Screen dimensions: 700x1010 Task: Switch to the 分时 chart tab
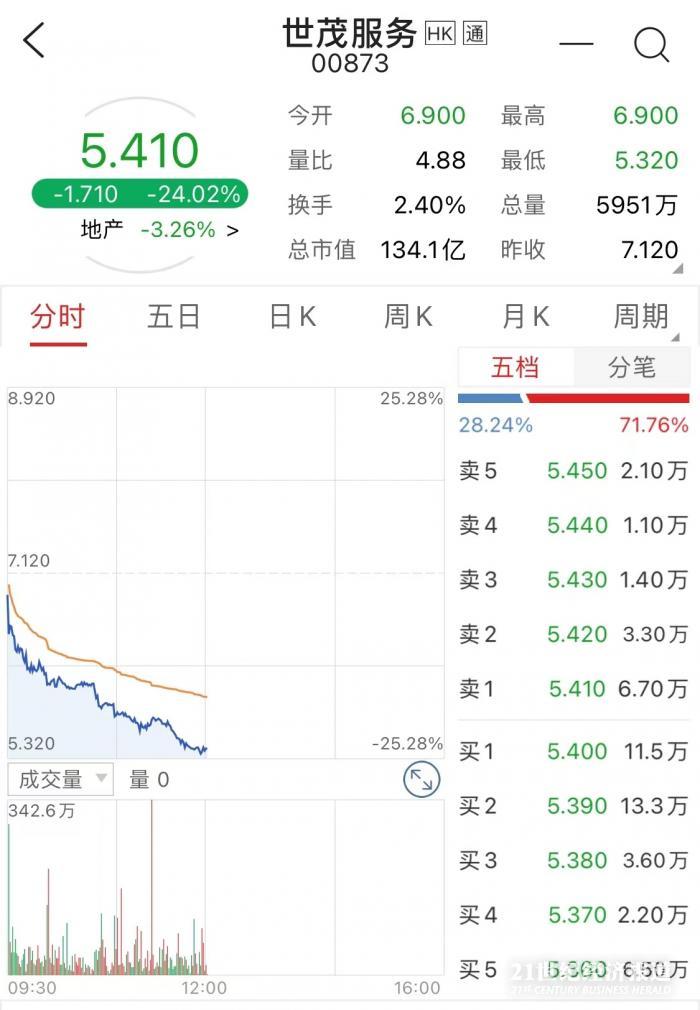tap(58, 318)
